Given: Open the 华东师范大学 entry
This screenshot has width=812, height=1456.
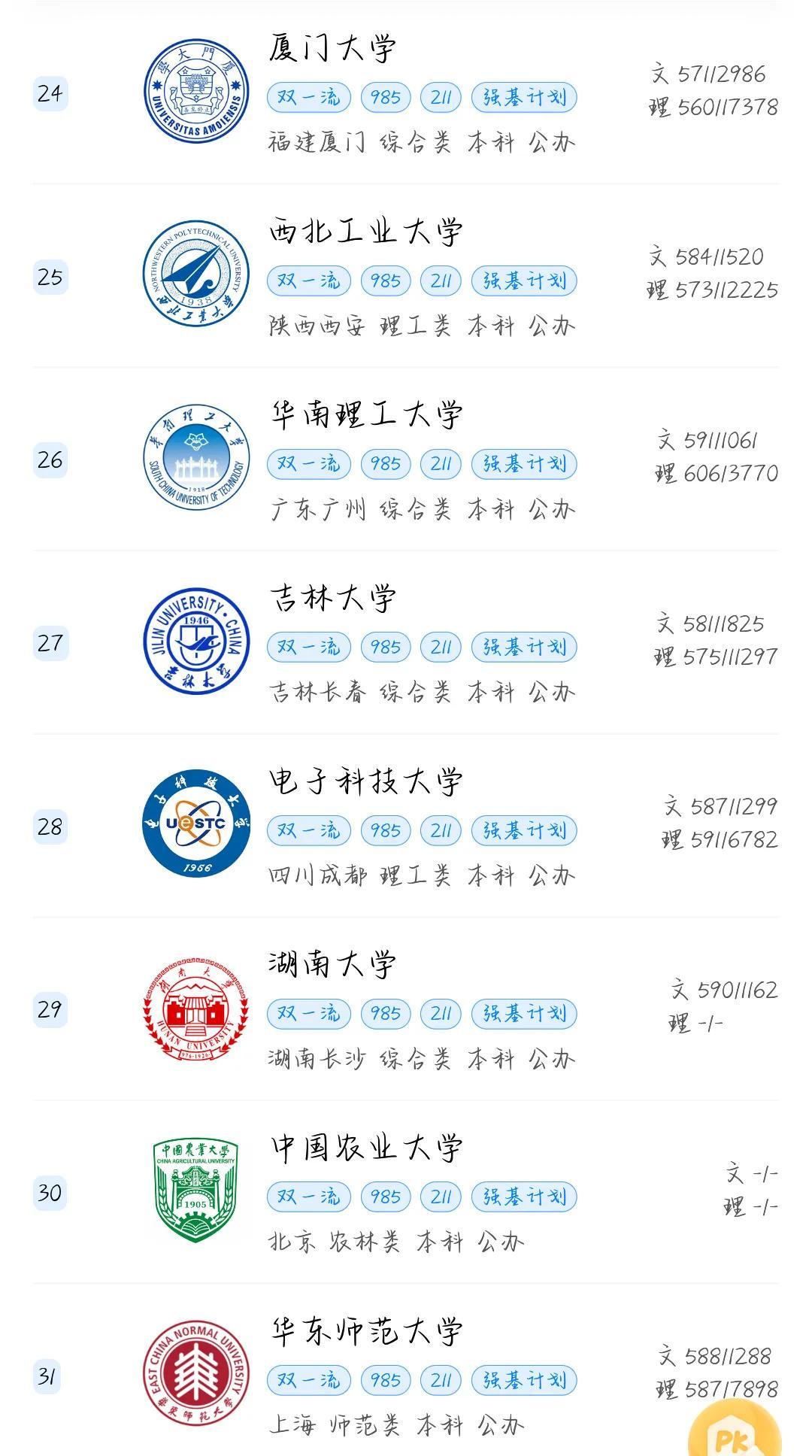Looking at the screenshot, I should point(365,1332).
